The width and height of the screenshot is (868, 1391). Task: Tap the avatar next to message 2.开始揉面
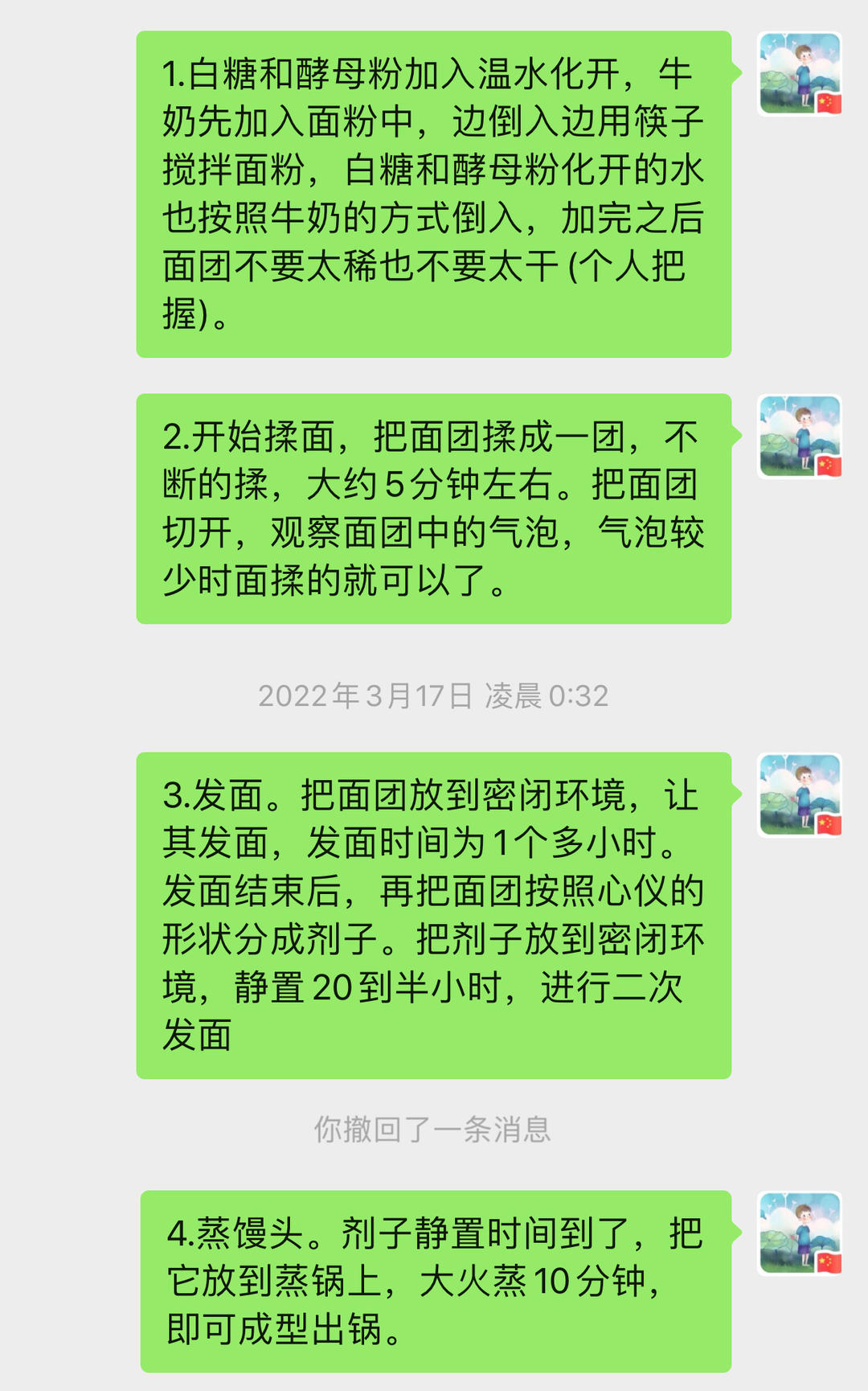(800, 437)
